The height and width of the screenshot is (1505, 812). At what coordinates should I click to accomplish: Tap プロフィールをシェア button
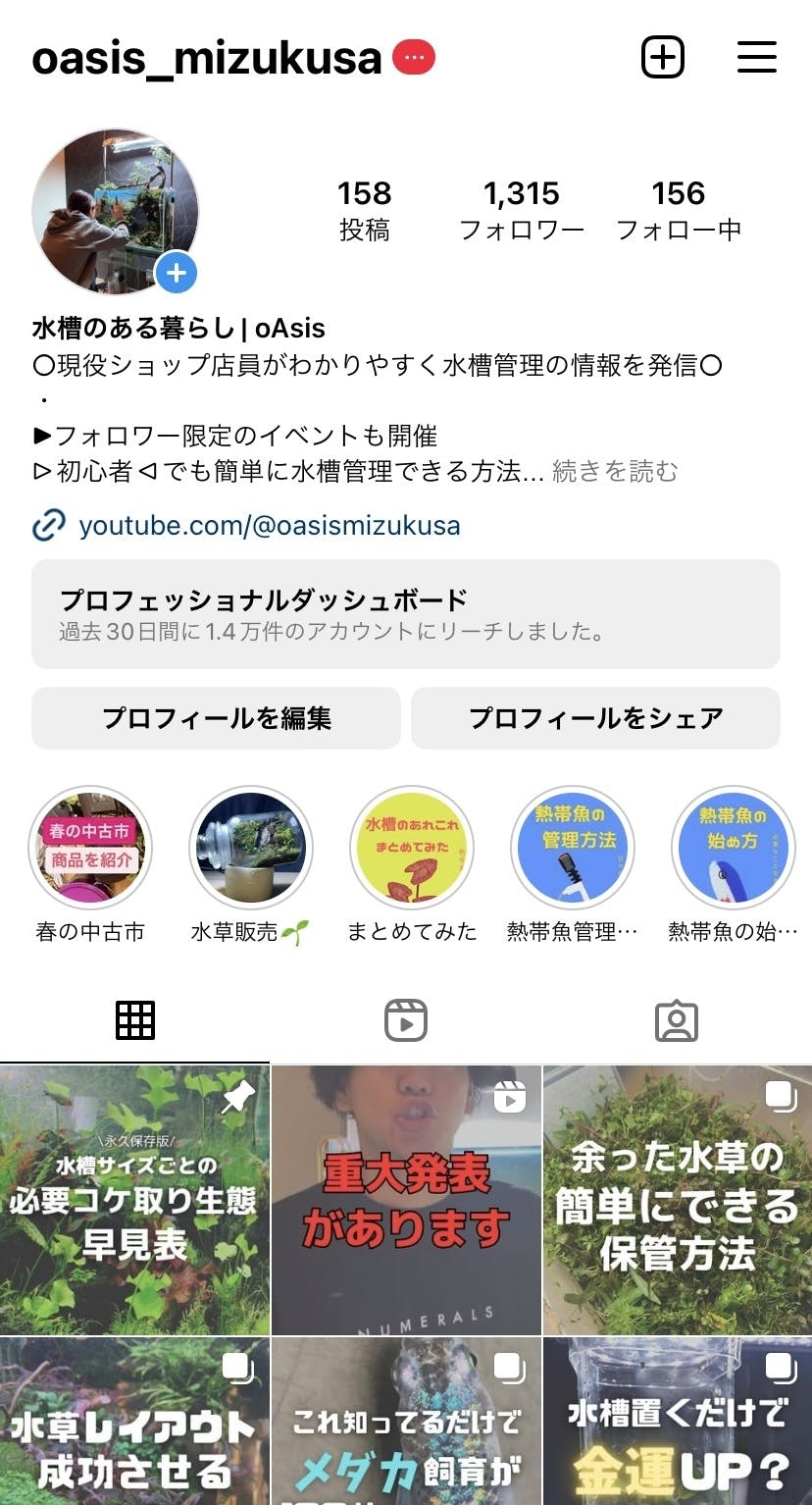click(x=595, y=718)
